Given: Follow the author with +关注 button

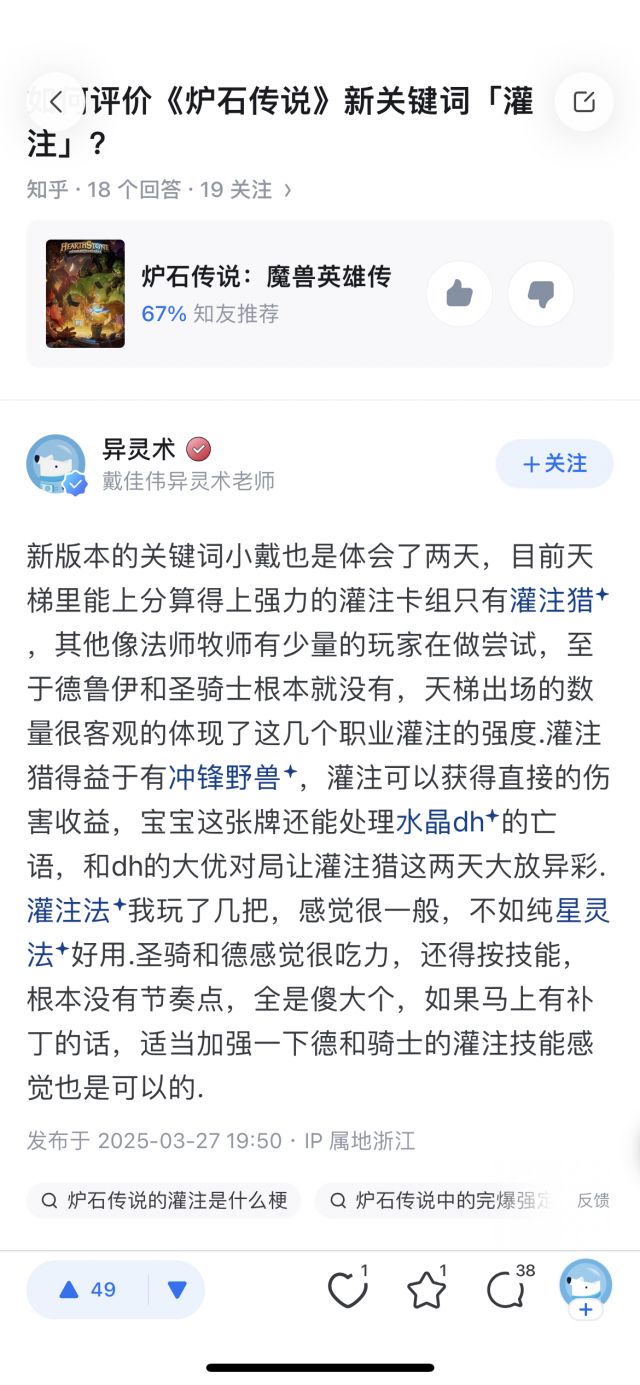Looking at the screenshot, I should point(554,464).
